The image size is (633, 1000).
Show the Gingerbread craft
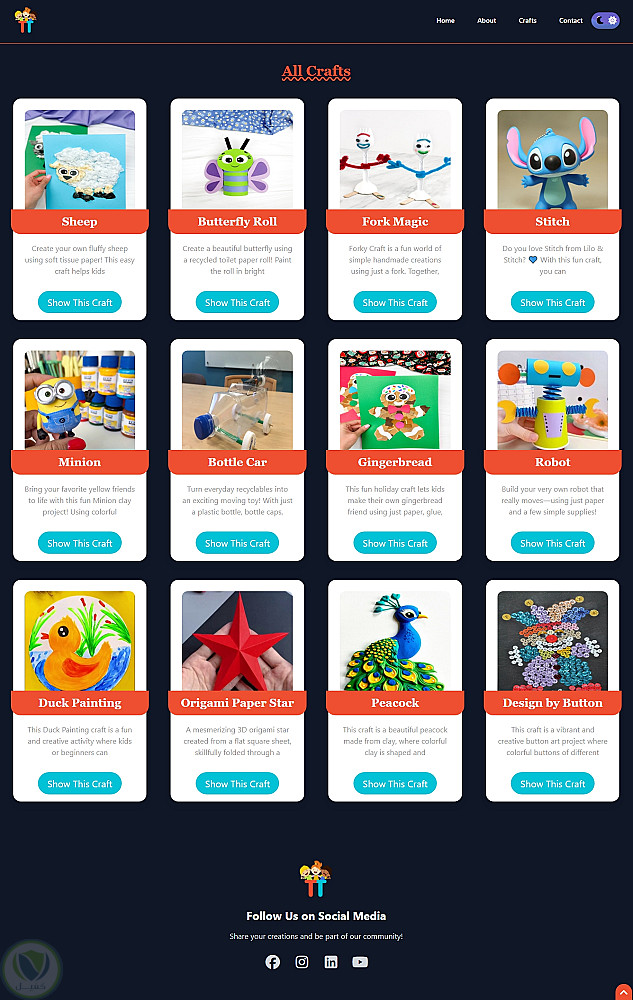(x=395, y=543)
